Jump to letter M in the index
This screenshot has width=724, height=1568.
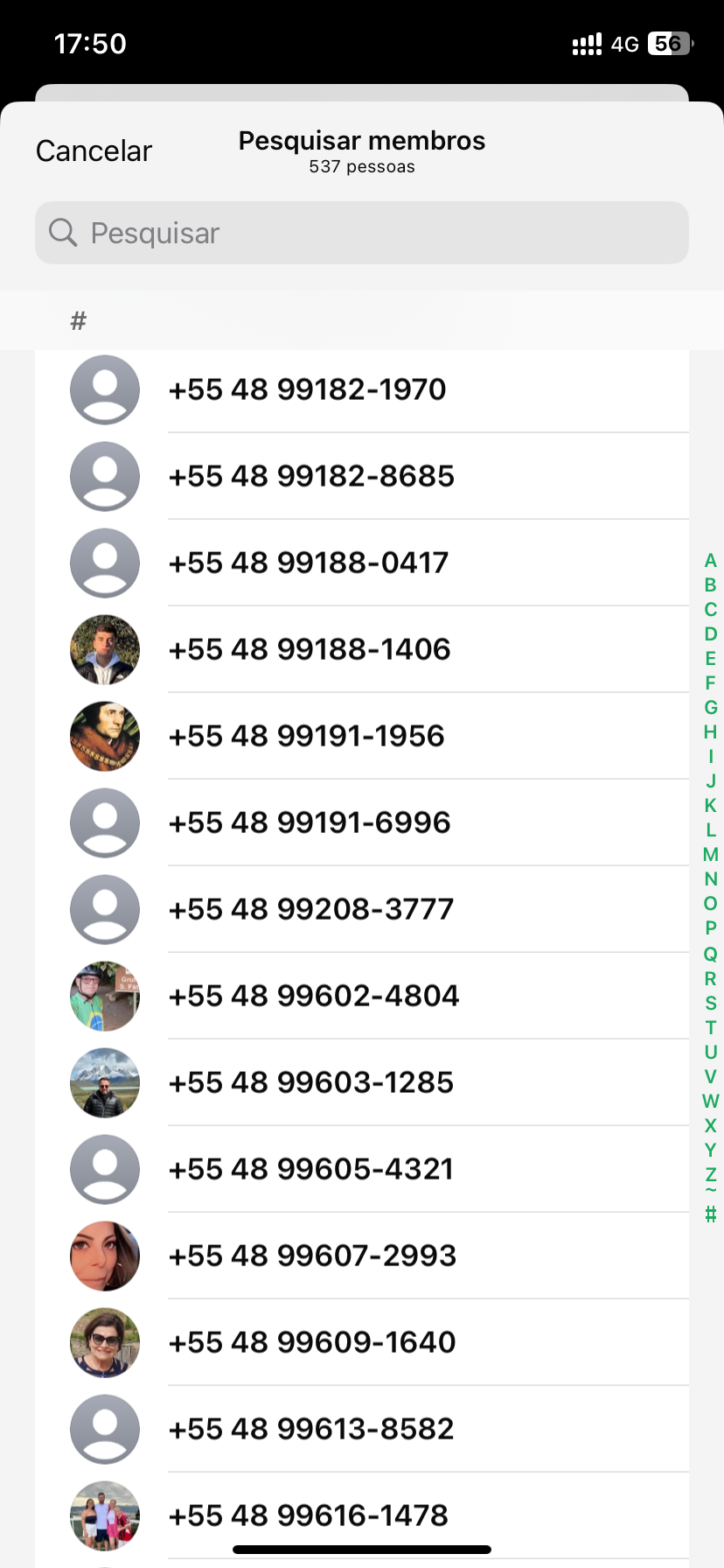[x=710, y=854]
